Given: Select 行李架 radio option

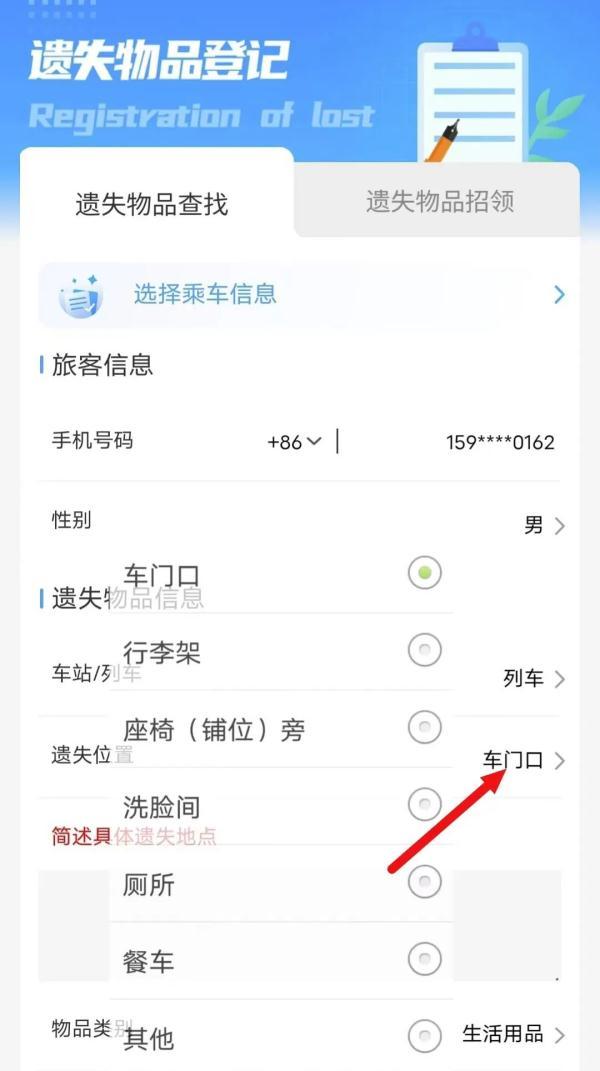Looking at the screenshot, I should pyautogui.click(x=425, y=651).
